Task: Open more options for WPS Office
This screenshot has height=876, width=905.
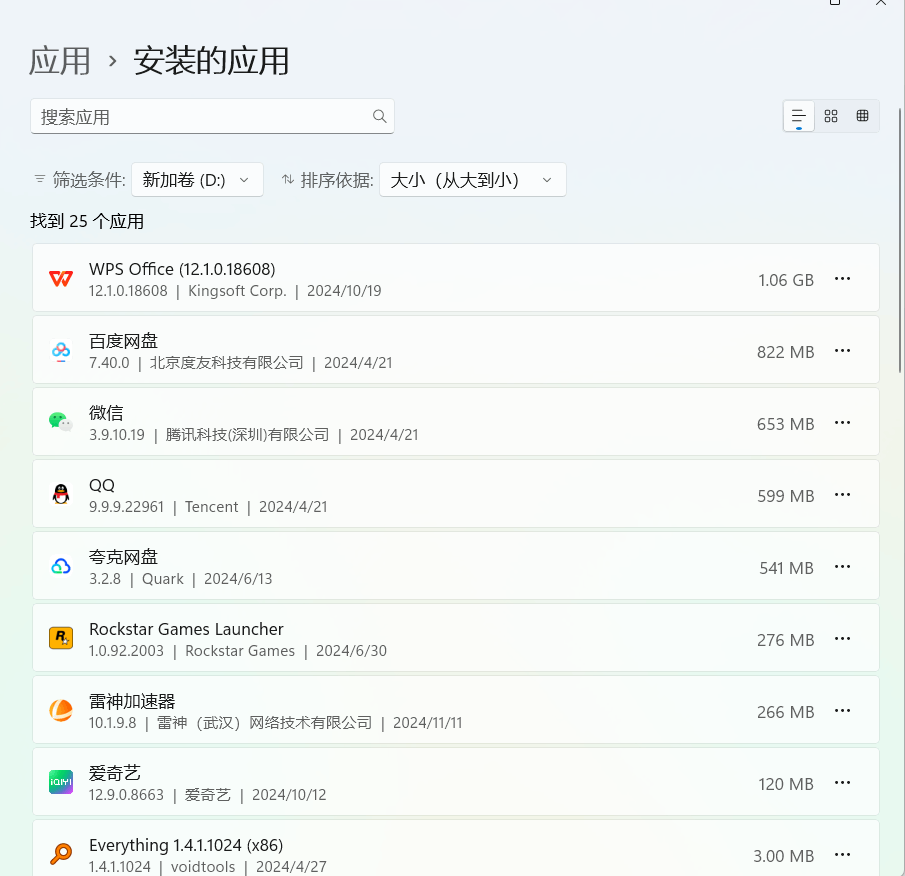Action: point(843,279)
